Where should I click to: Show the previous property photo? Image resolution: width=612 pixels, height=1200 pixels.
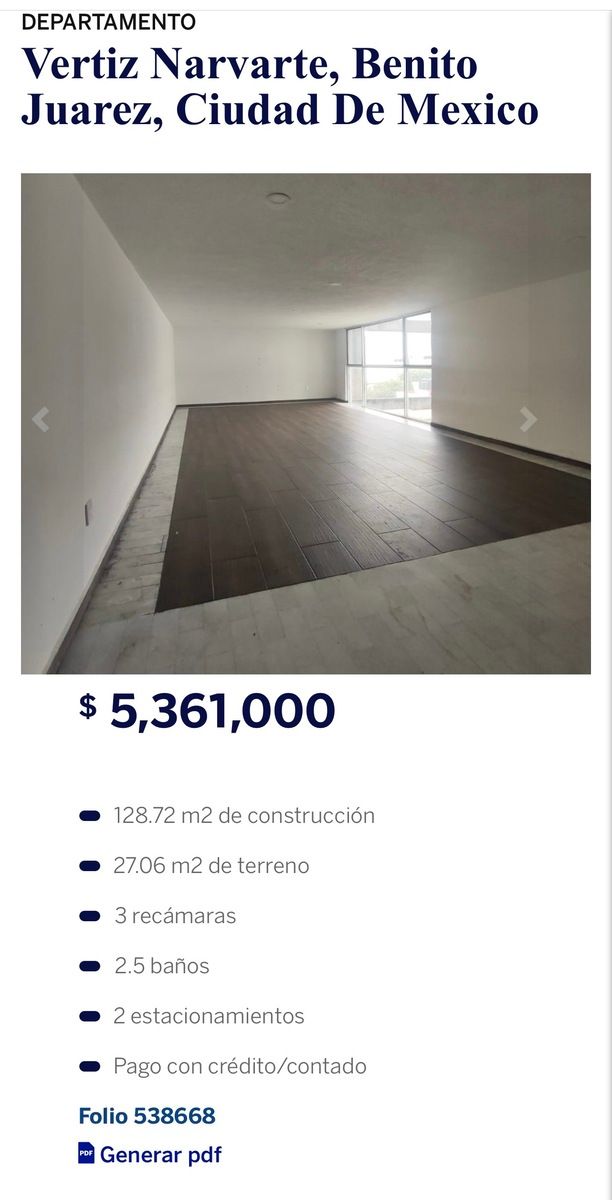coord(41,420)
